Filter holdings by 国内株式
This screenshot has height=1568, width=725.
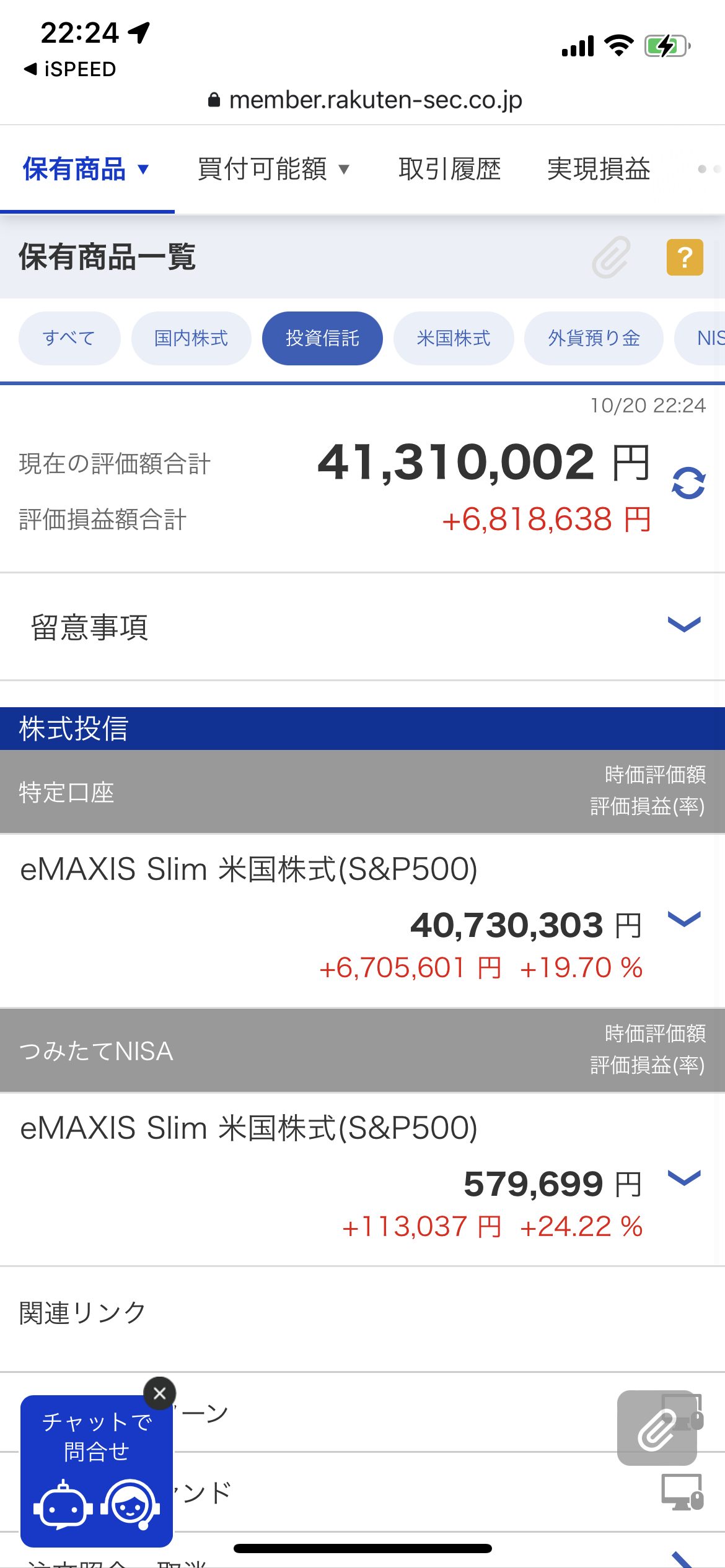coord(191,338)
